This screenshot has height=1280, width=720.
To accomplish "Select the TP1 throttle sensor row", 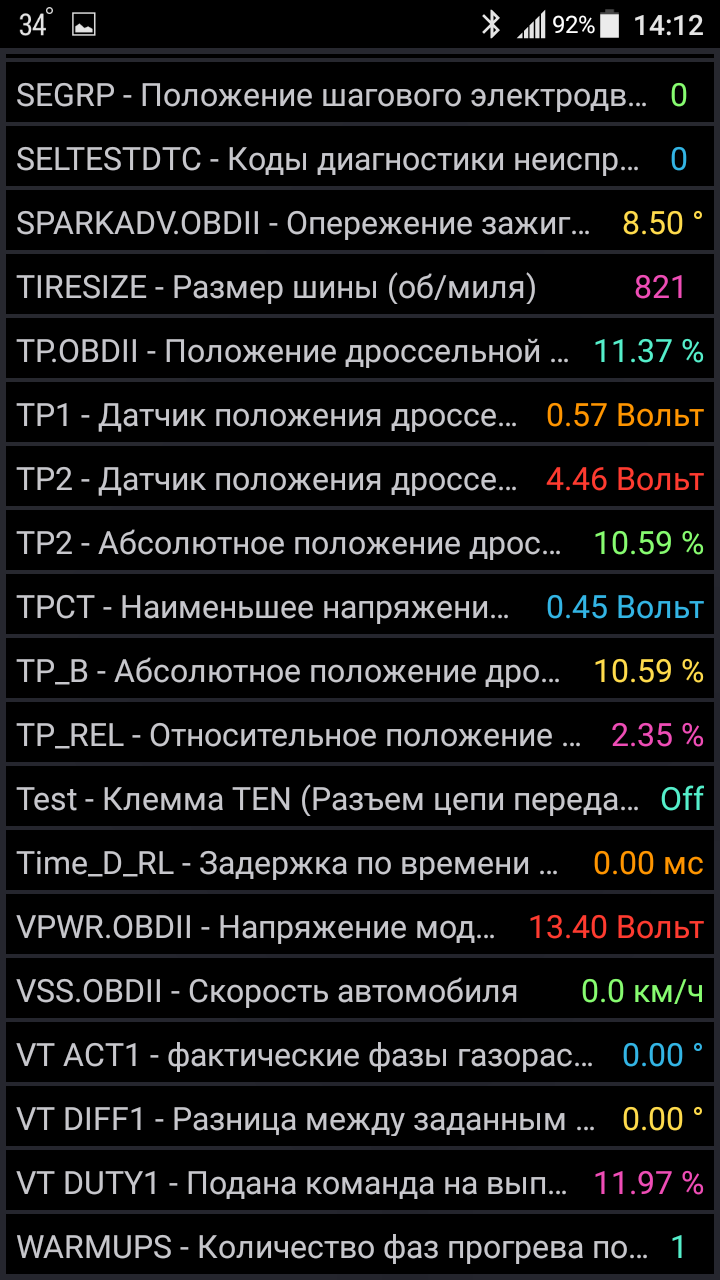I will click(x=360, y=414).
